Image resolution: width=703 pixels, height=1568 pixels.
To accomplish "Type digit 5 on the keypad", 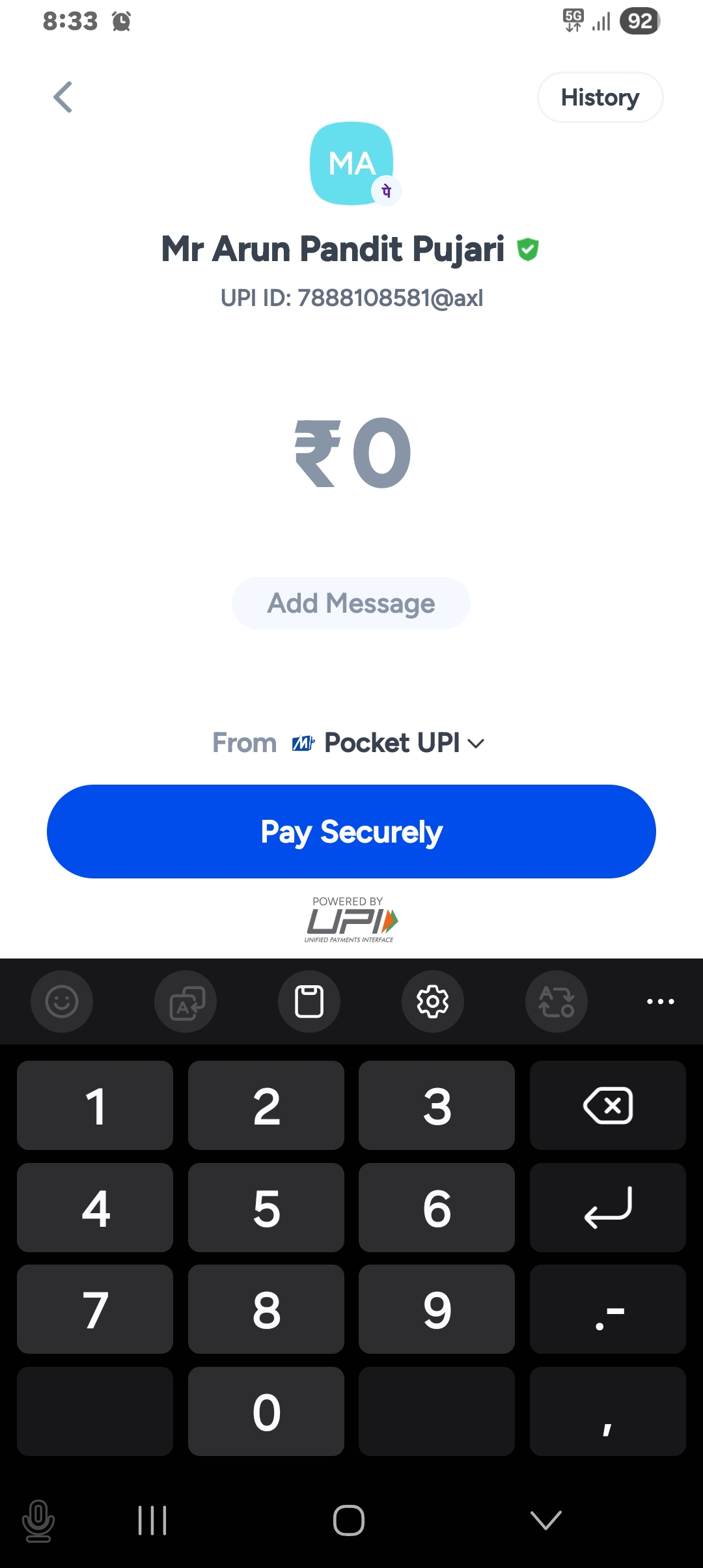I will [266, 1208].
